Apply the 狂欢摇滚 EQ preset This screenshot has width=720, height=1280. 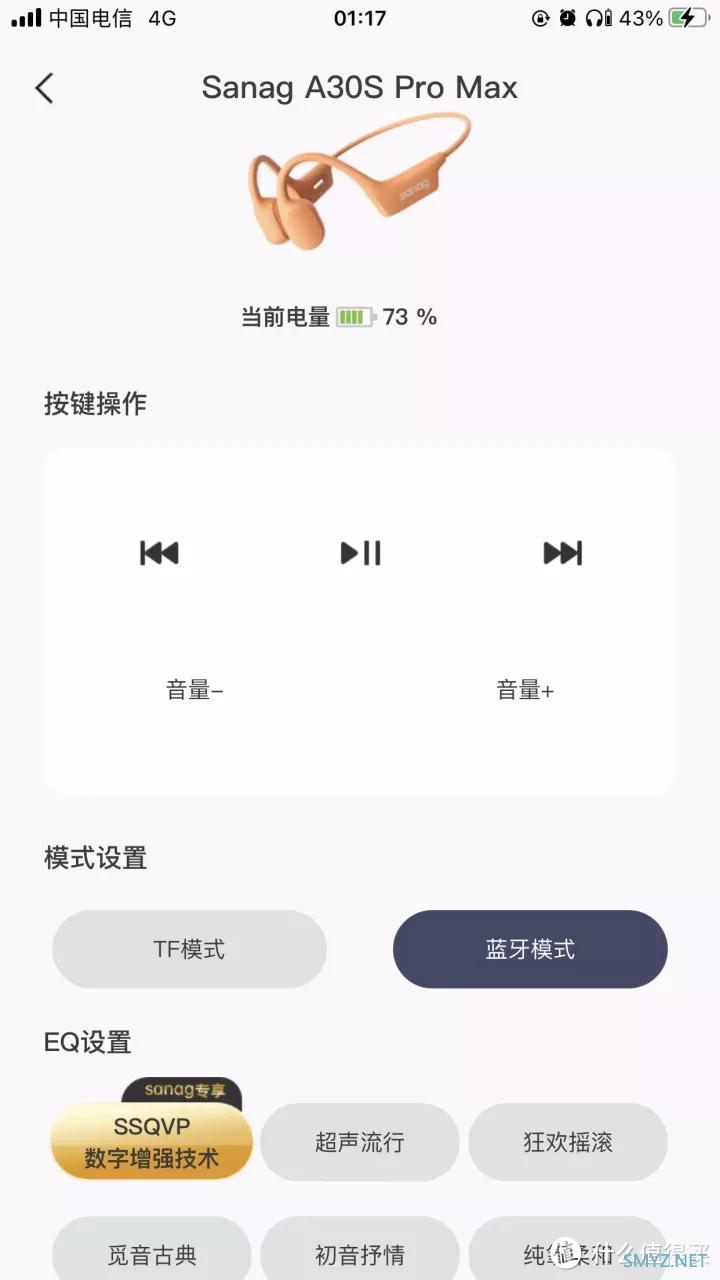tap(568, 1142)
